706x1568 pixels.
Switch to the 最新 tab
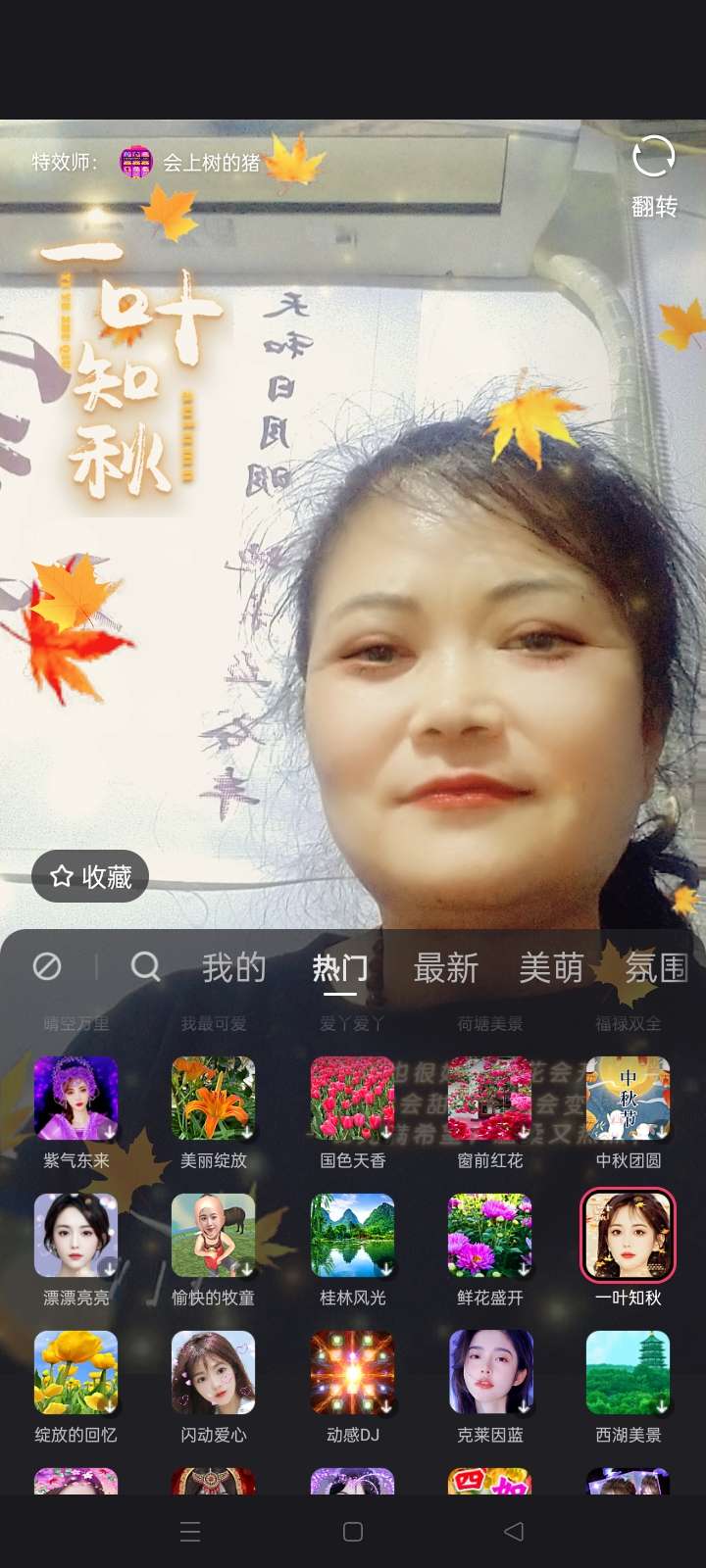(445, 968)
